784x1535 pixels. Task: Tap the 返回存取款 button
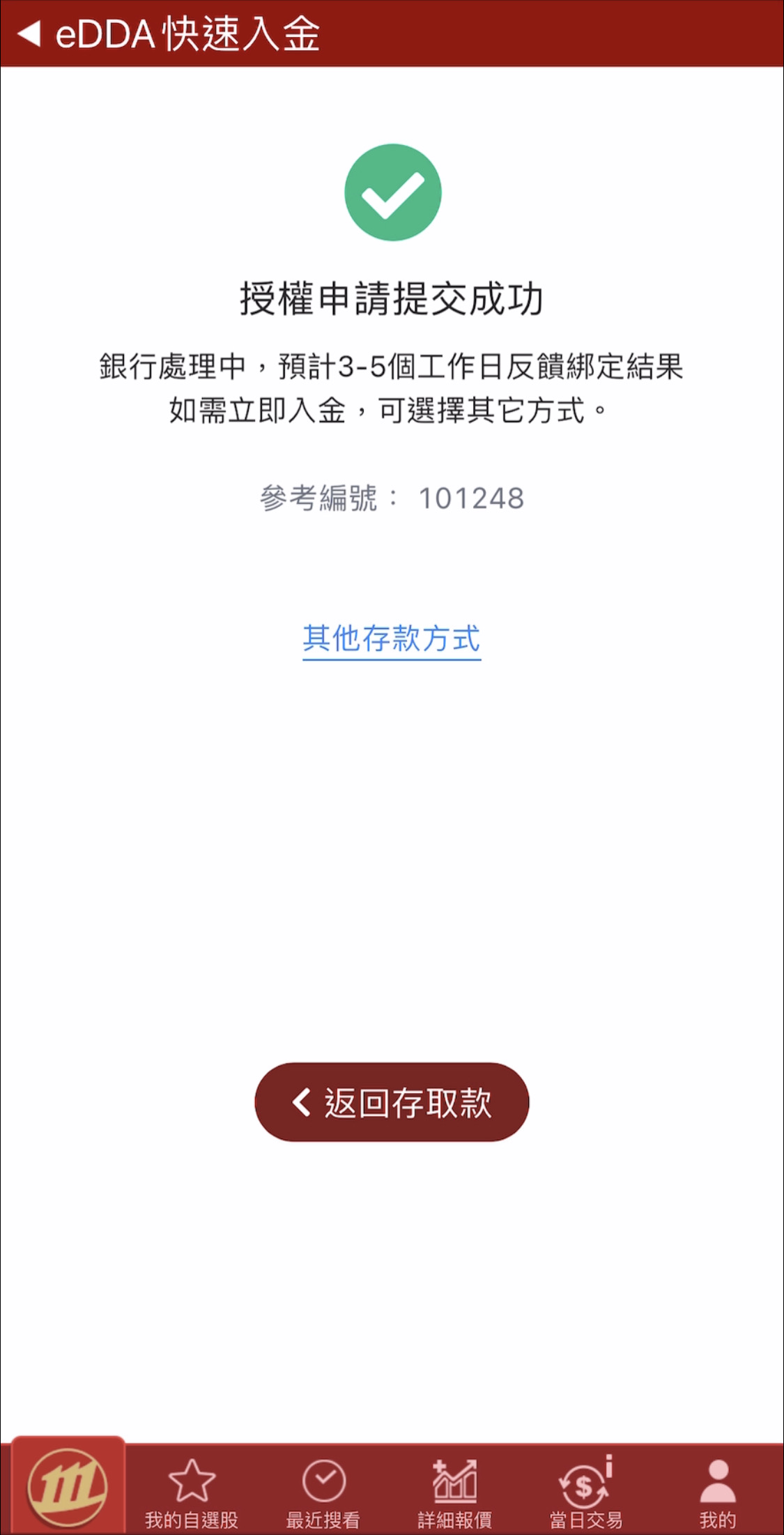(392, 1102)
